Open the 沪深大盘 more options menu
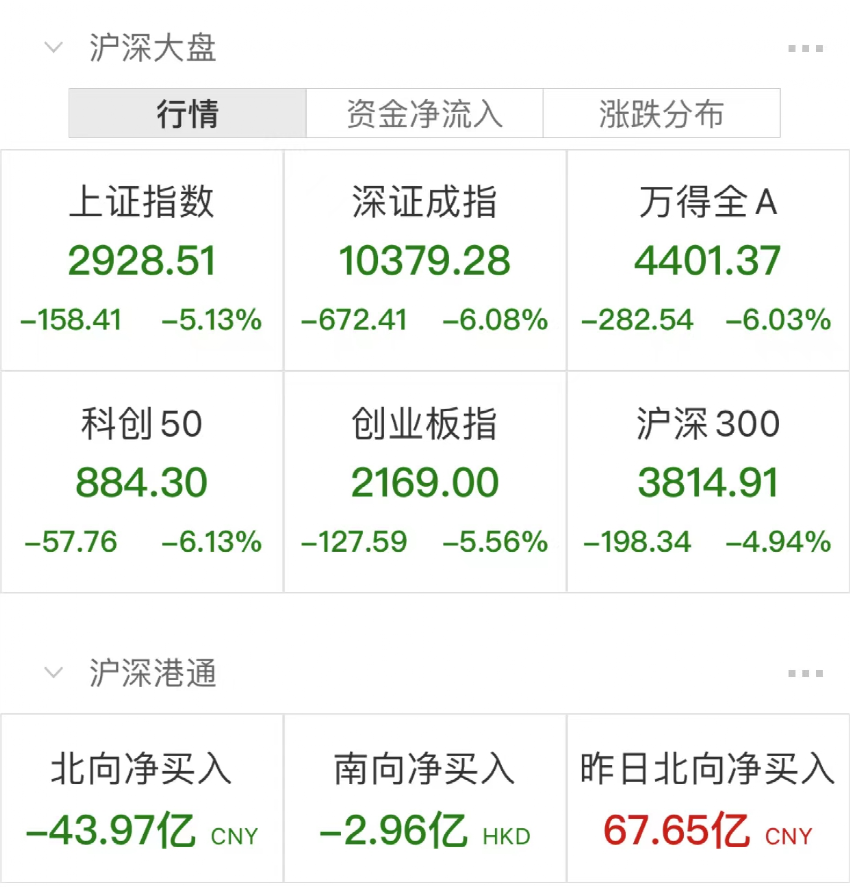Viewport: 850px width, 887px height. pyautogui.click(x=806, y=47)
